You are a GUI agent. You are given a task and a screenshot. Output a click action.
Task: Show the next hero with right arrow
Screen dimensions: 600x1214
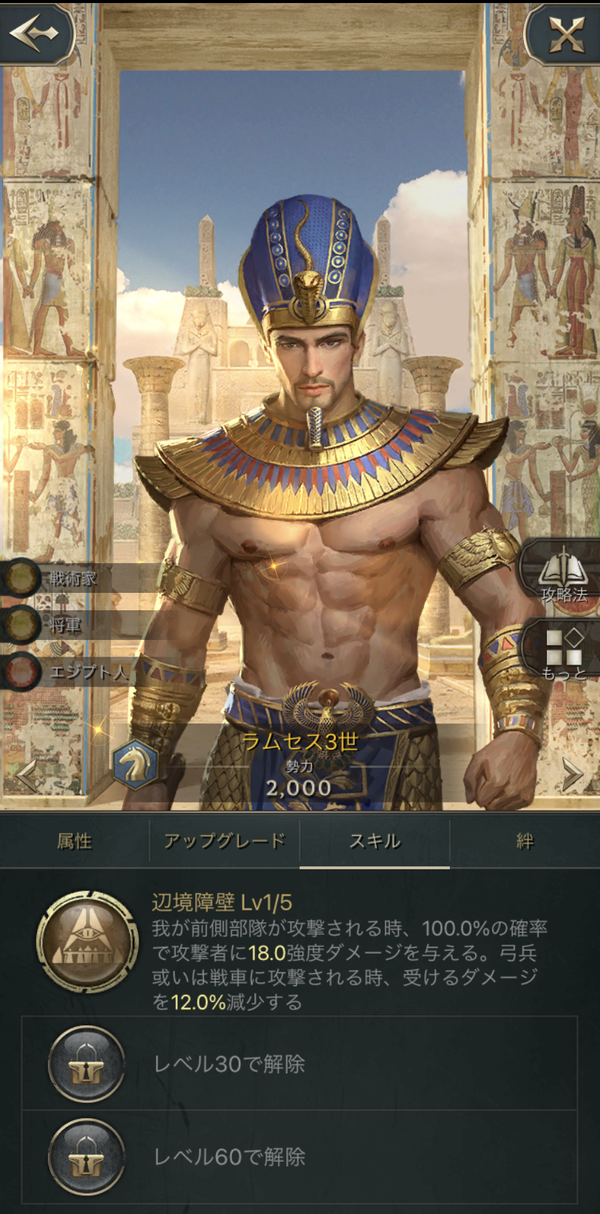pyautogui.click(x=572, y=775)
